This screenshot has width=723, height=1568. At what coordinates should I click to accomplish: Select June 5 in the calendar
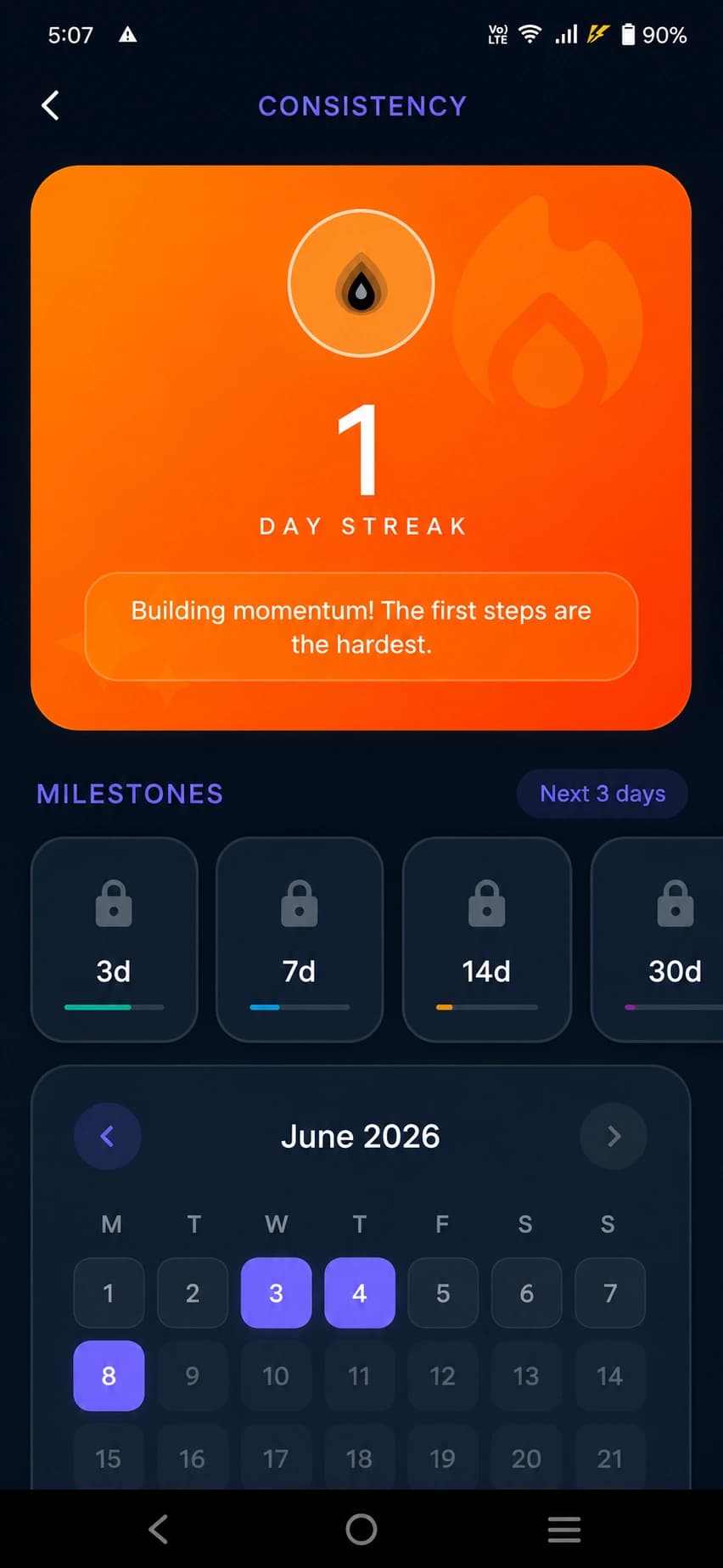pos(443,1293)
